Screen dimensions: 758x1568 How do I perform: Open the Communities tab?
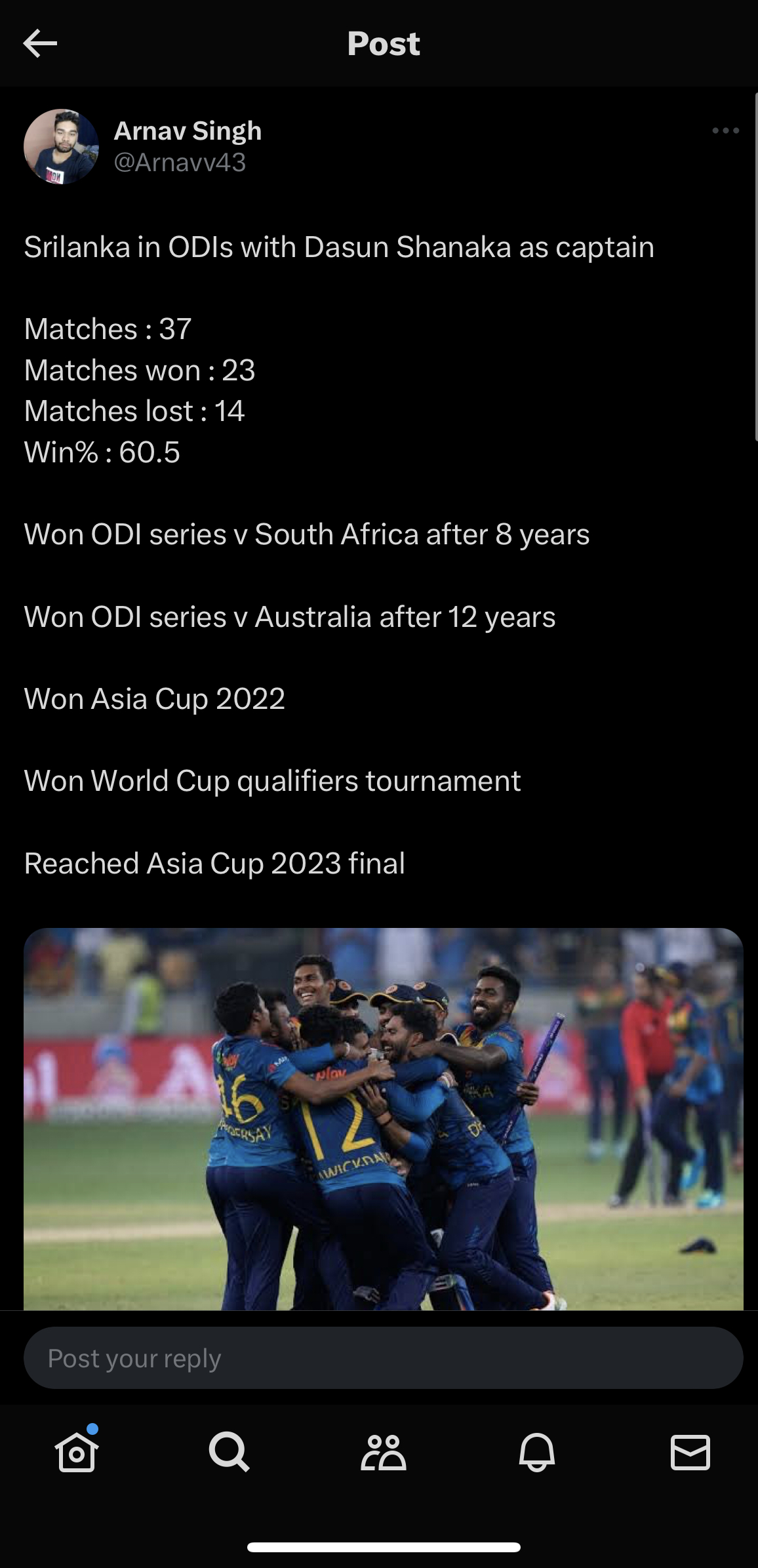384,1452
